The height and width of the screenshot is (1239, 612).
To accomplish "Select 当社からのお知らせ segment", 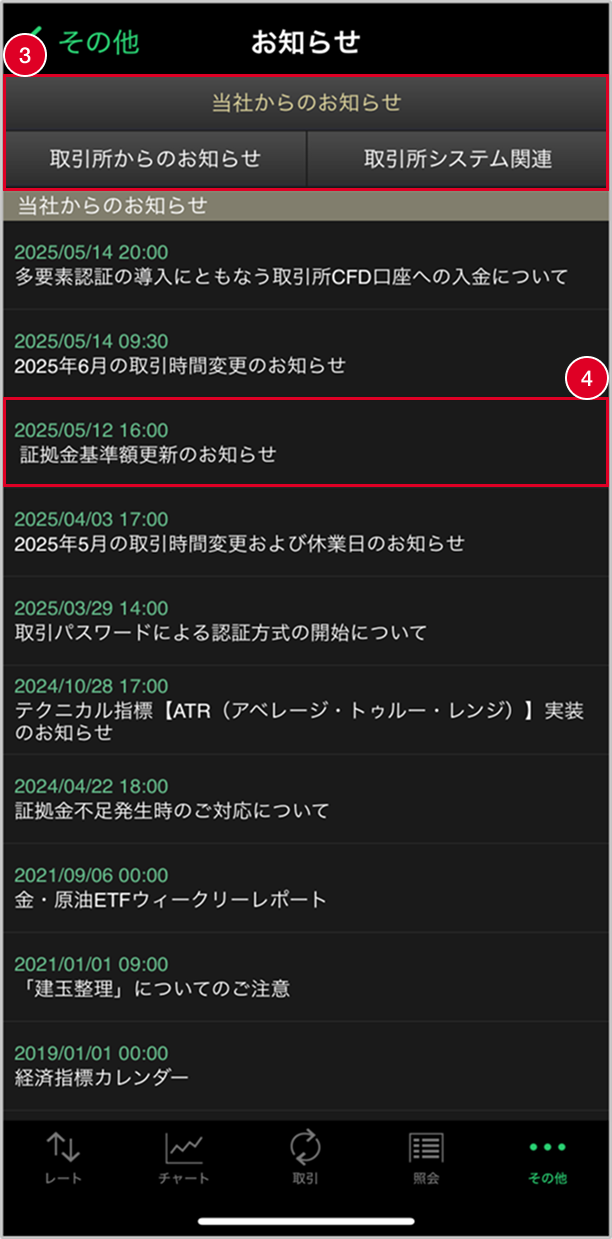I will pos(306,102).
